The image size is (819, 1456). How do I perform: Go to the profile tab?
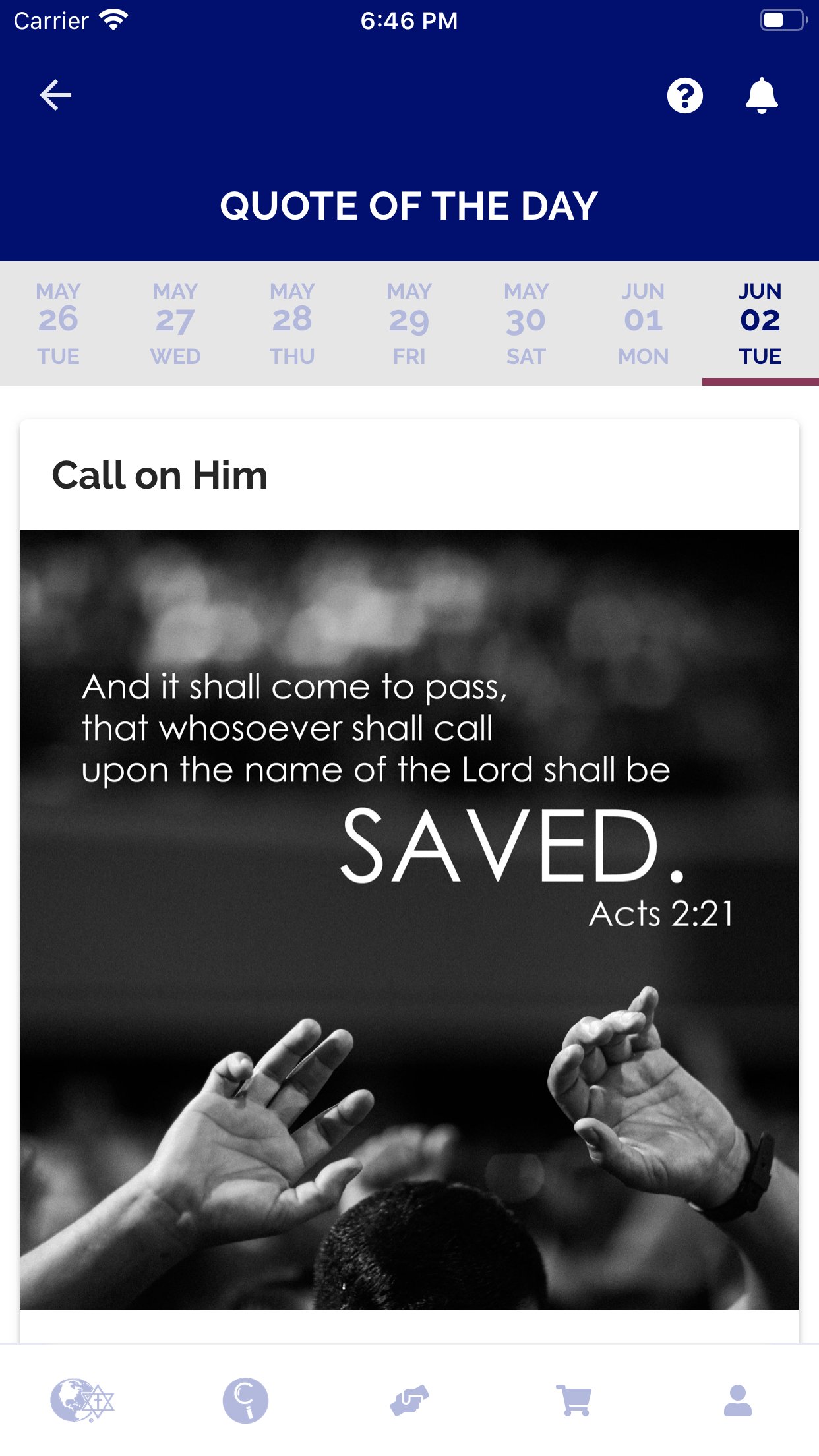737,1400
